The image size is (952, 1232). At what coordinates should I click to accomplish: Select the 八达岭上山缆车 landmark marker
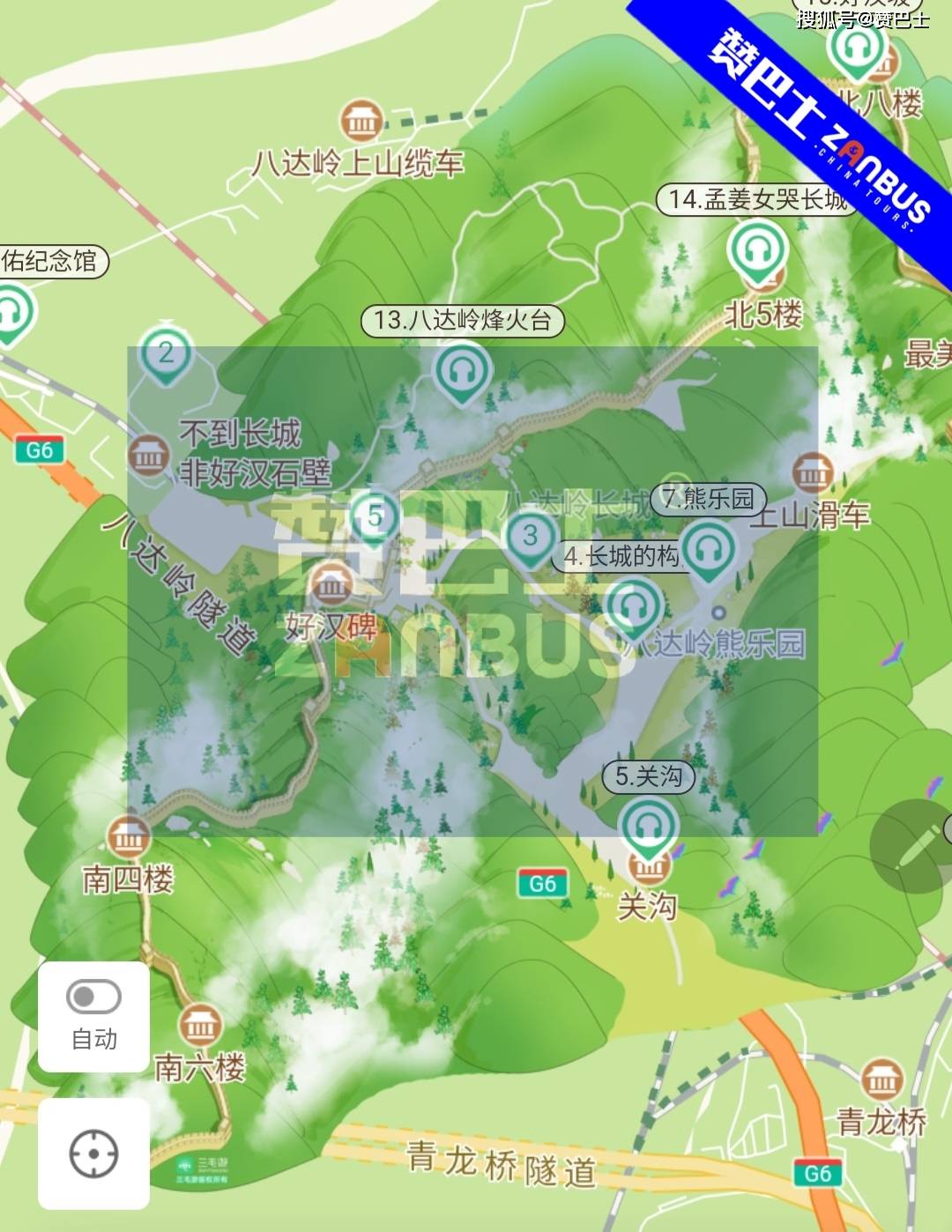coord(361,122)
